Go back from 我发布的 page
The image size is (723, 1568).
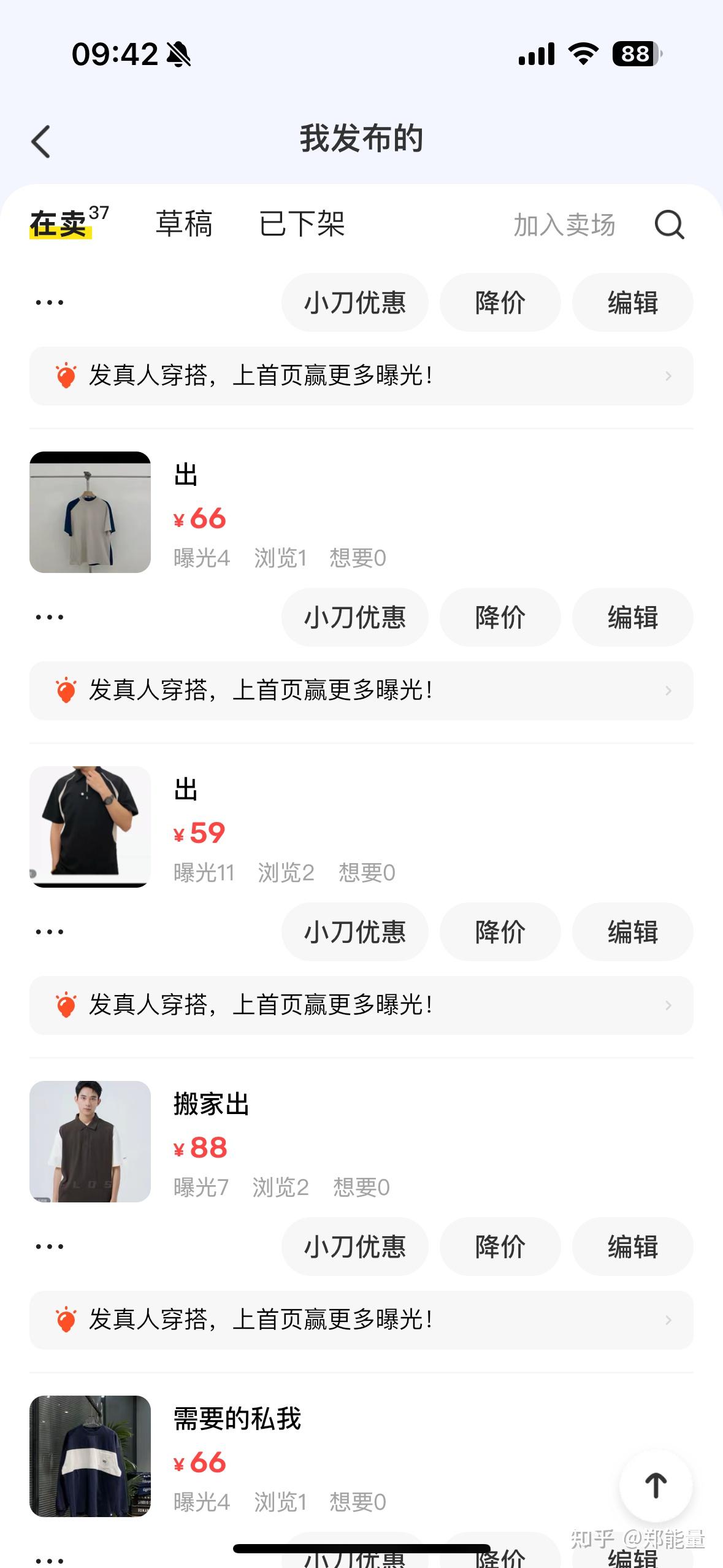pyautogui.click(x=41, y=142)
